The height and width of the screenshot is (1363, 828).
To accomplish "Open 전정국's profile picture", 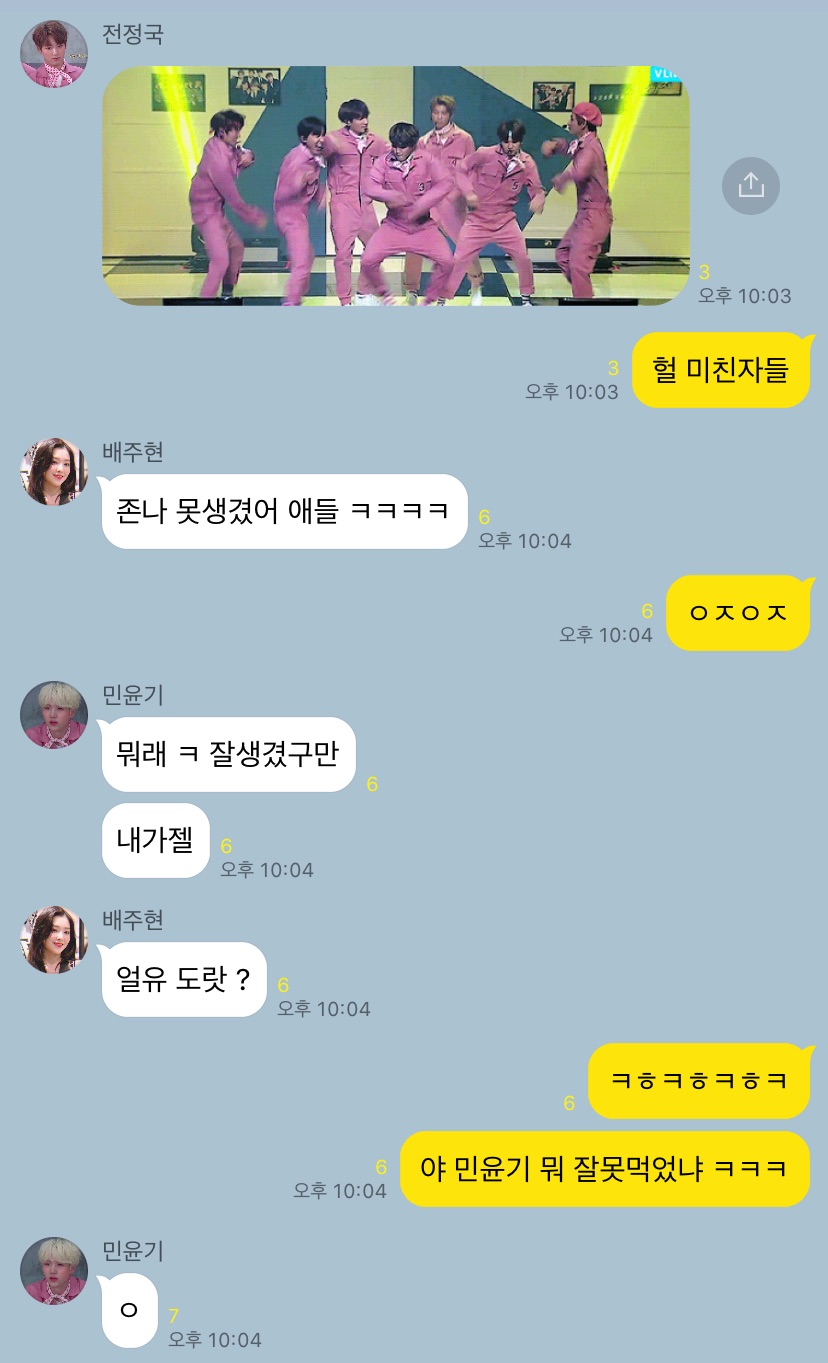I will tap(54, 53).
